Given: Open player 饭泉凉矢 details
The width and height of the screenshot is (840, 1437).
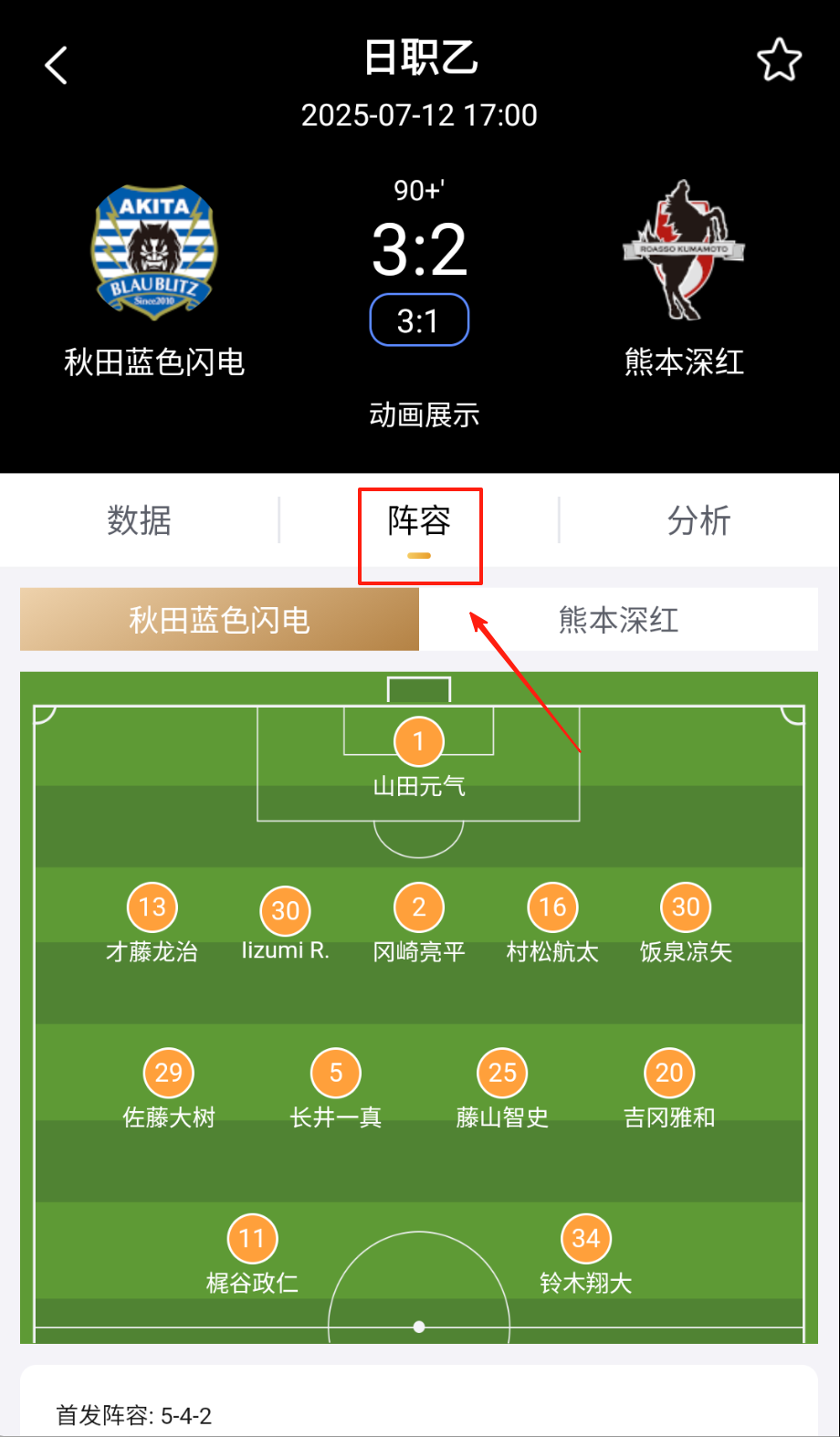Looking at the screenshot, I should point(686,907).
